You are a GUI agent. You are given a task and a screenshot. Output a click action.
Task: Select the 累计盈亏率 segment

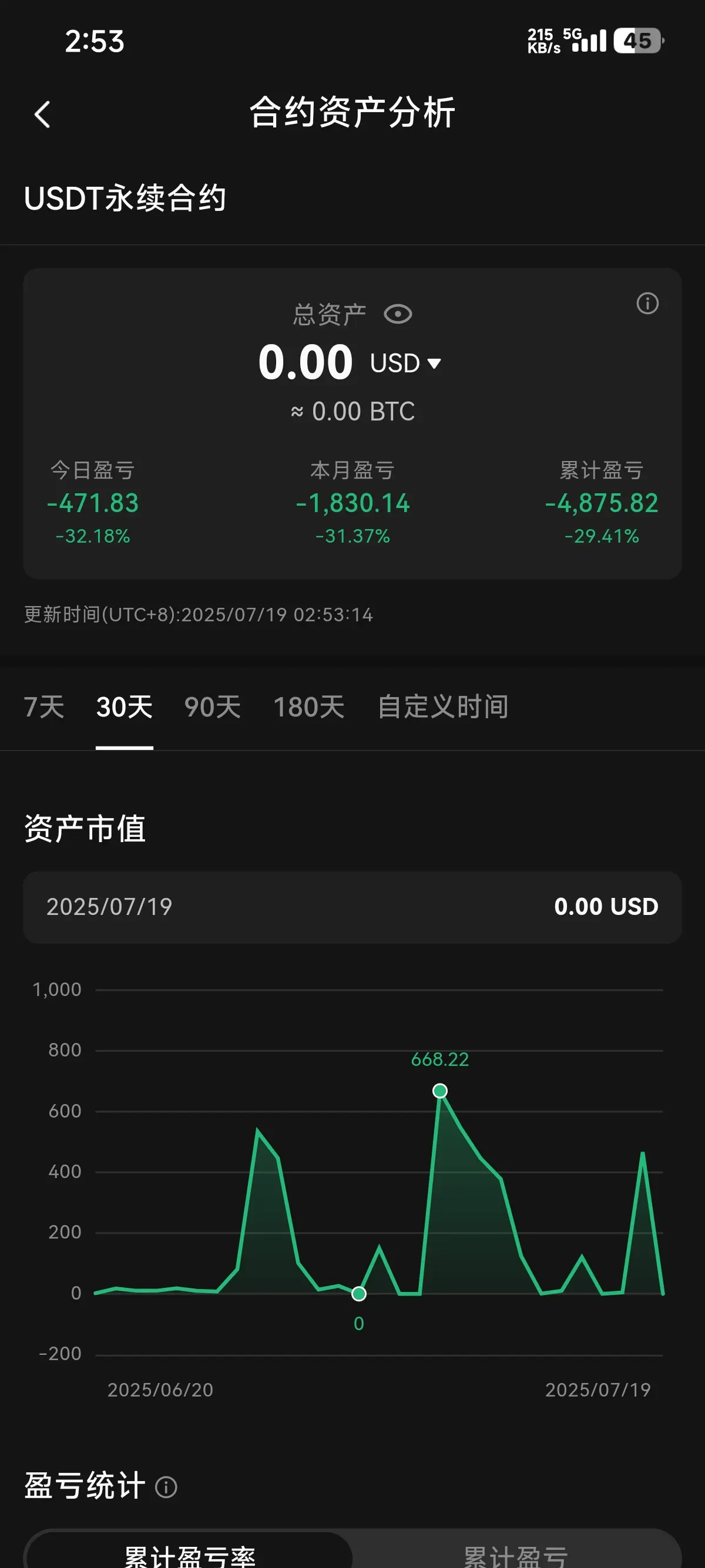[x=189, y=1554]
